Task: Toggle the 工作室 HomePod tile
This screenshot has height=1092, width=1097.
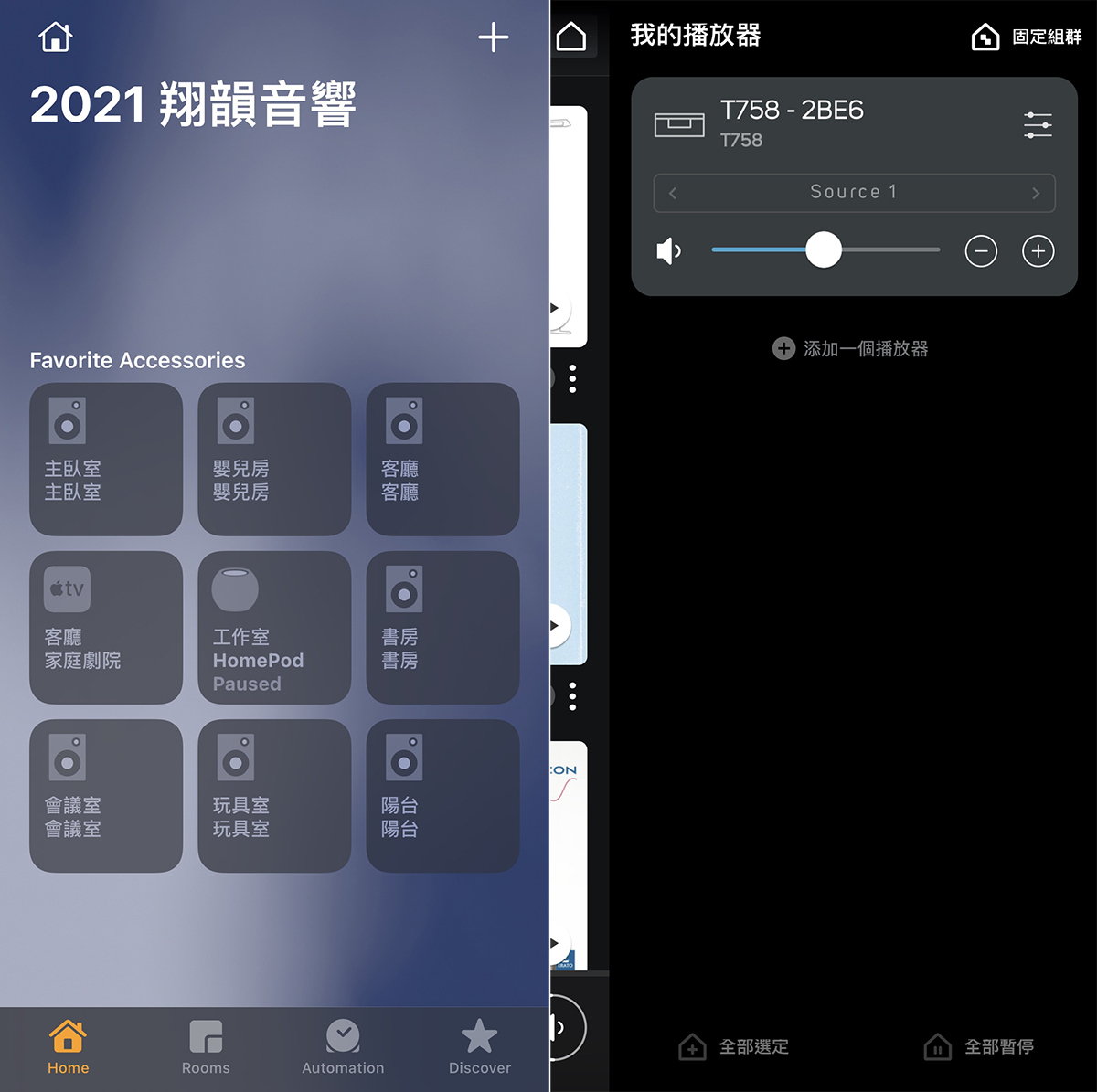Action: click(274, 627)
